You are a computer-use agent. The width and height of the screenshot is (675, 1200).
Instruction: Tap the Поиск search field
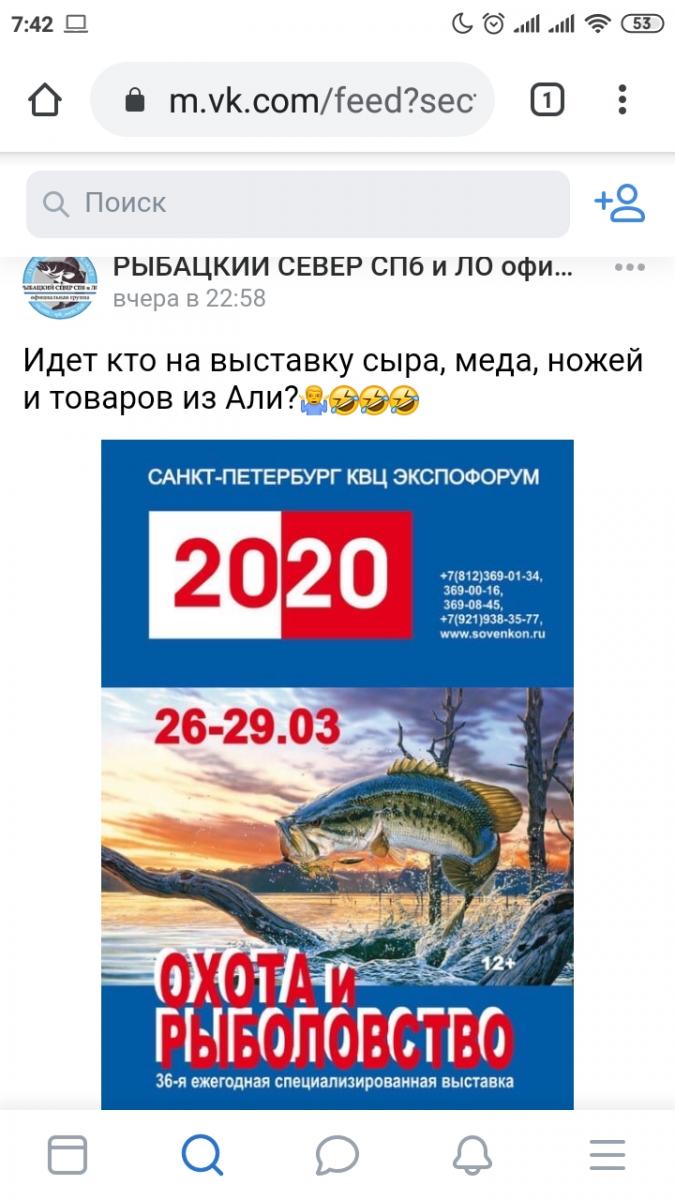coord(298,203)
